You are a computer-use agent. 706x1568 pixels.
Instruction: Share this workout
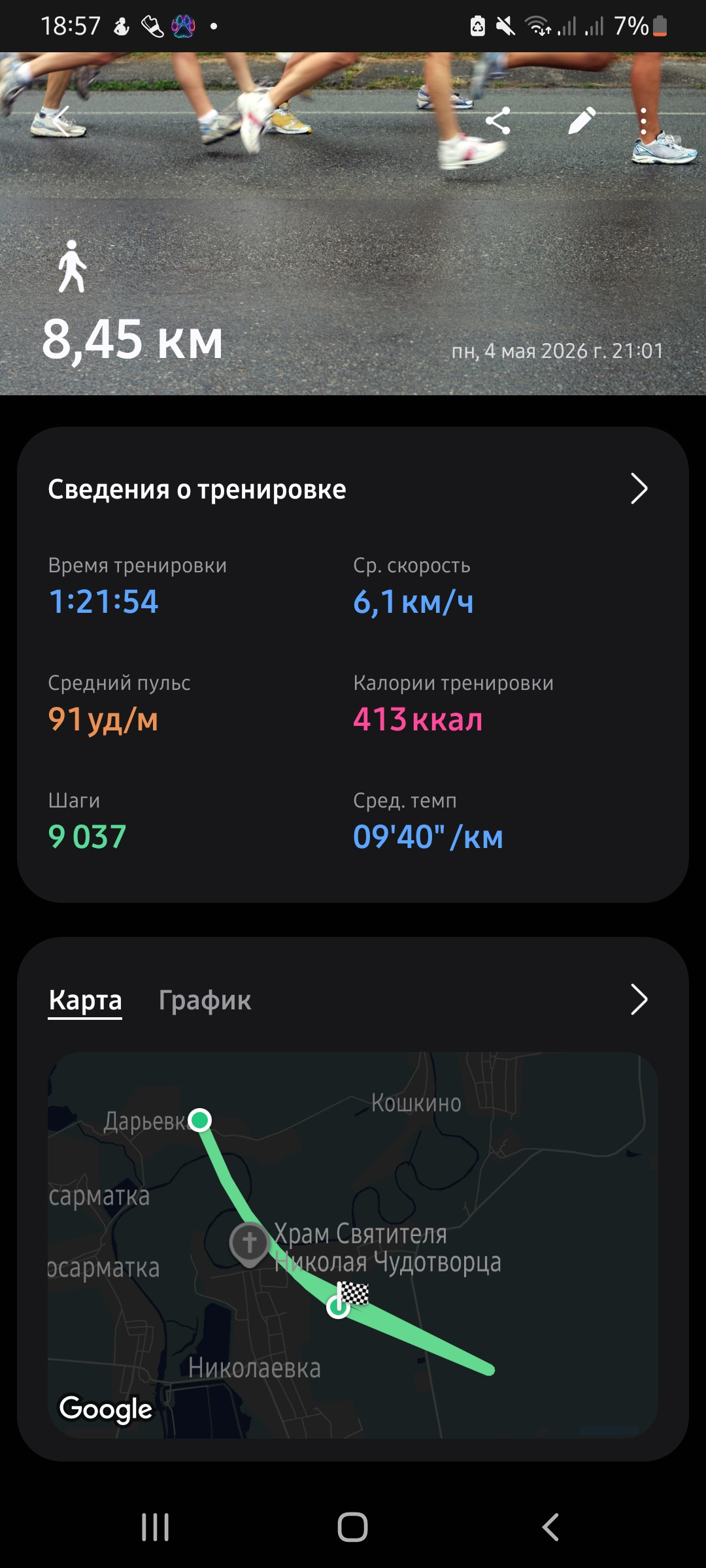498,121
